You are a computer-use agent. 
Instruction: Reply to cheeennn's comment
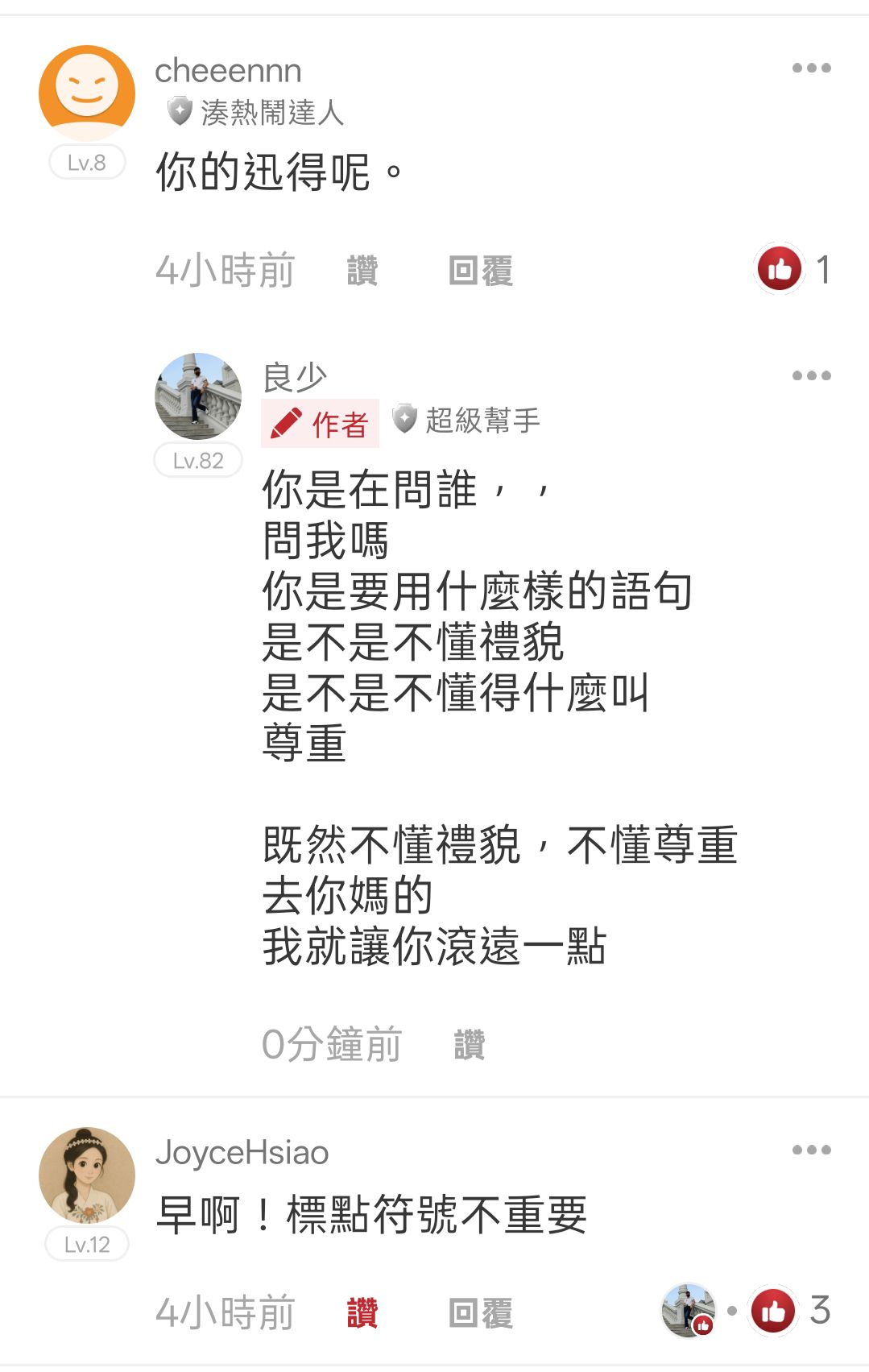click(x=481, y=271)
